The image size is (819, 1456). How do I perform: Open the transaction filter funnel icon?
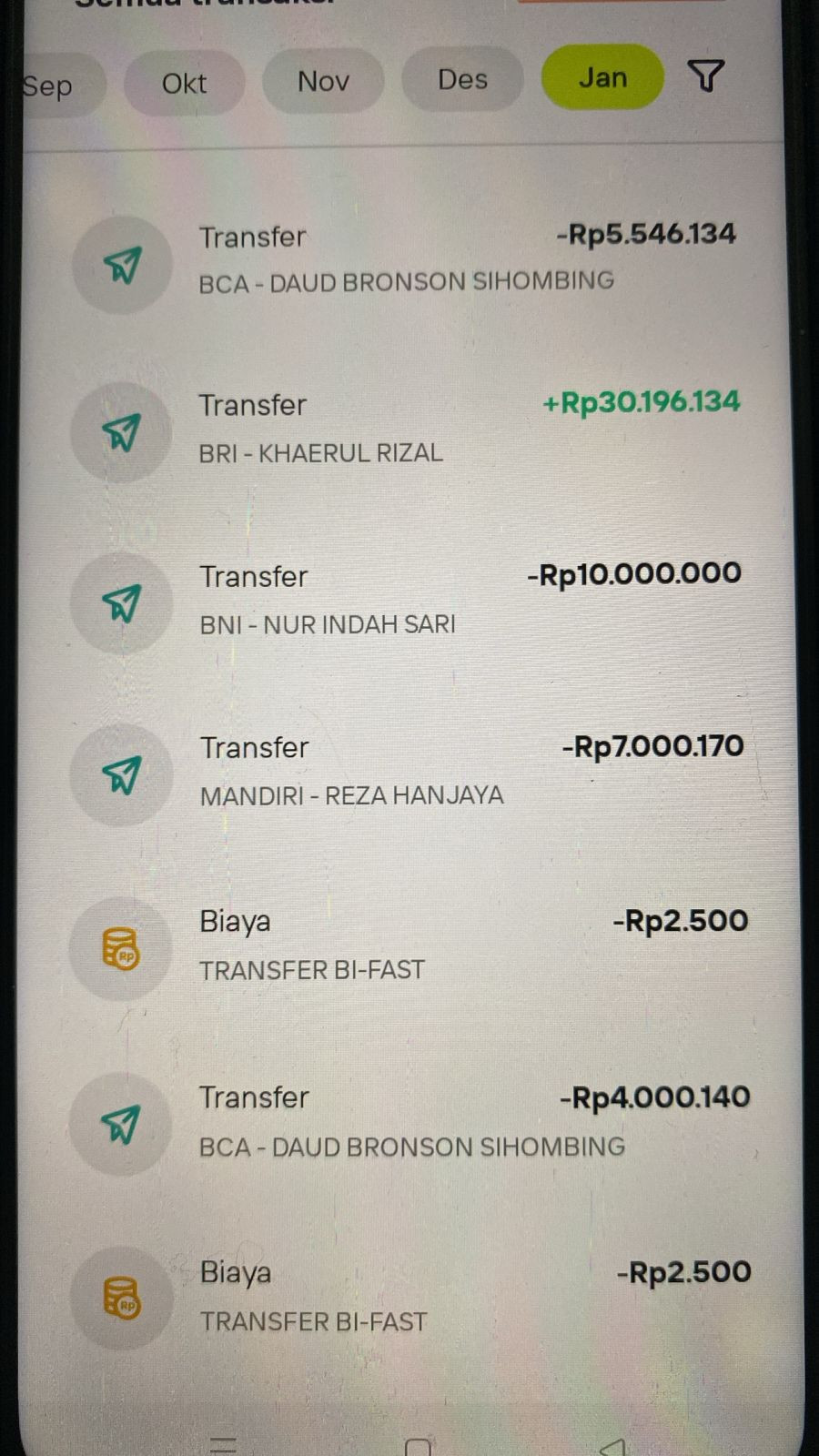pos(705,76)
